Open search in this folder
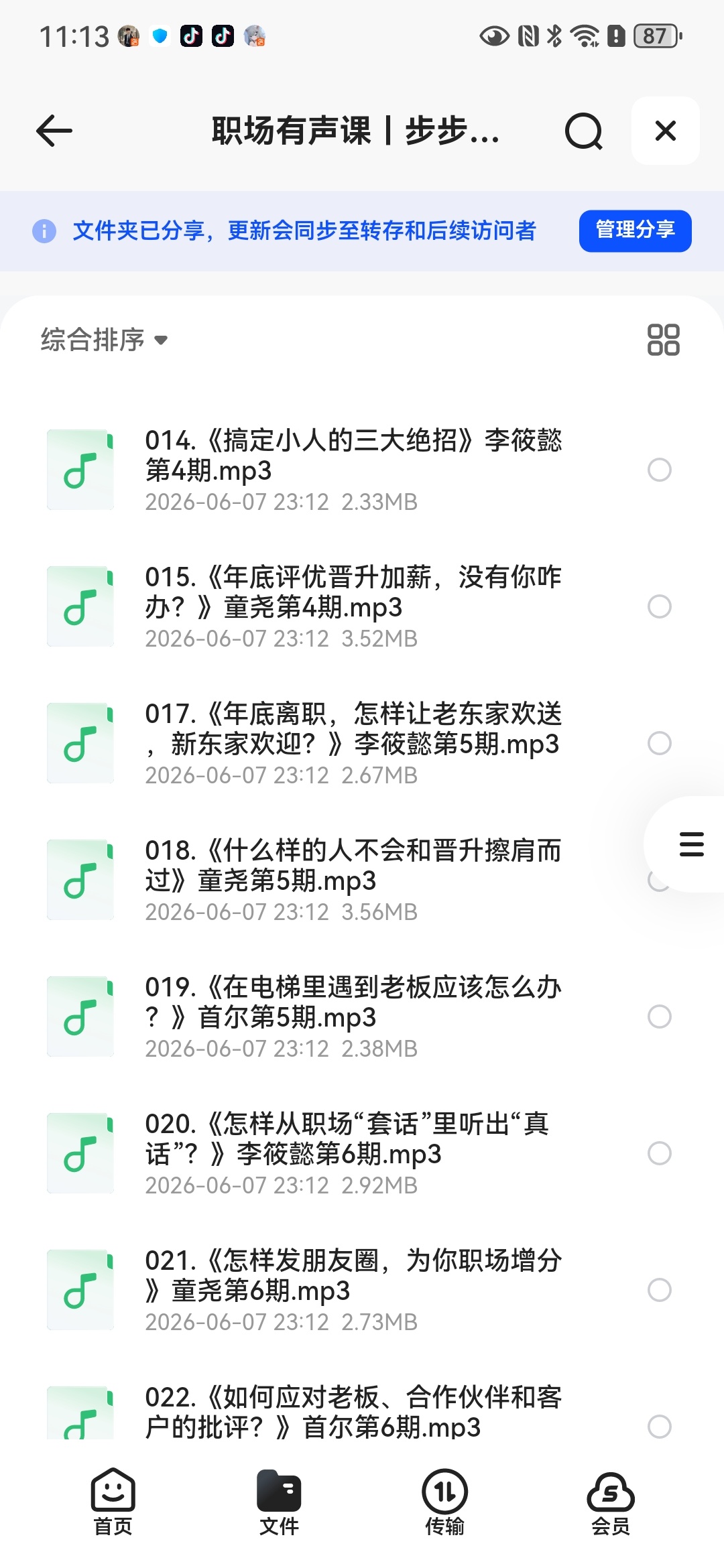724x1568 pixels. [x=583, y=131]
